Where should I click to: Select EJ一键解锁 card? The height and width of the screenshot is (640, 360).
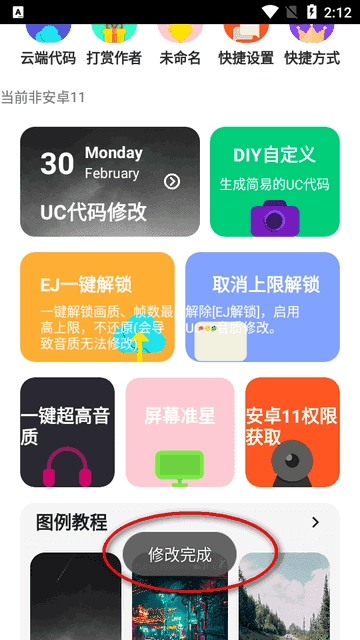click(x=98, y=307)
